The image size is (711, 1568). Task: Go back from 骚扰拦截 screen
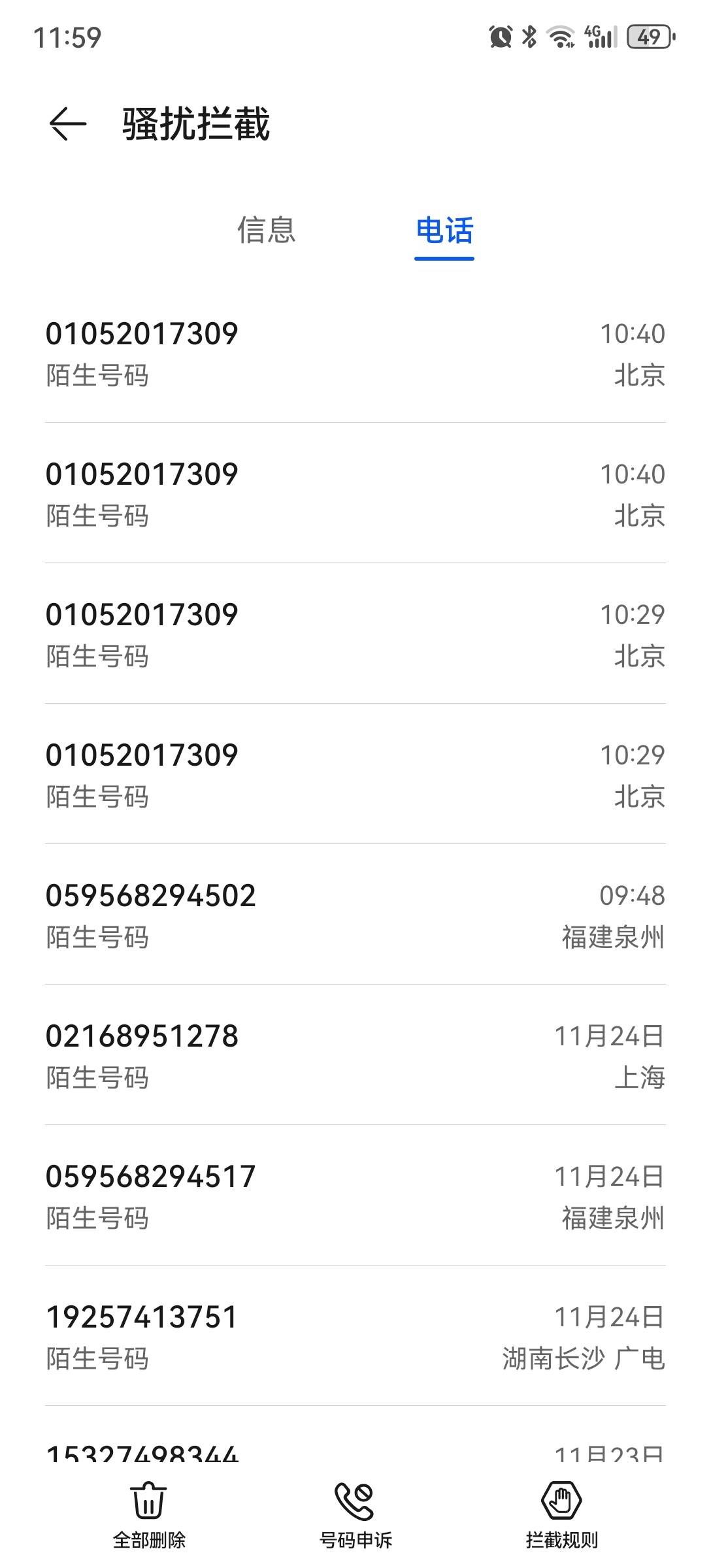[x=68, y=123]
